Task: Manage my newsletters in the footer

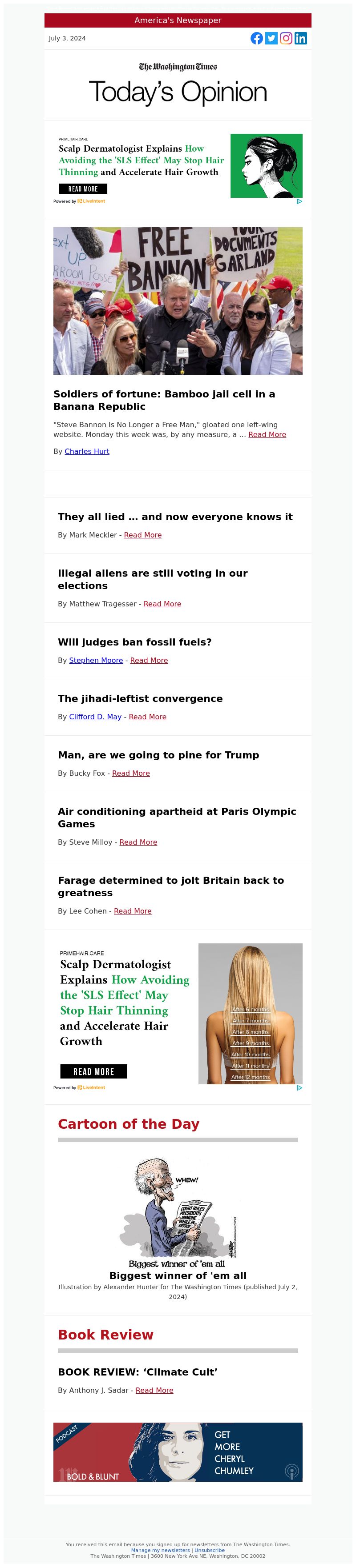Action: 160,1550
